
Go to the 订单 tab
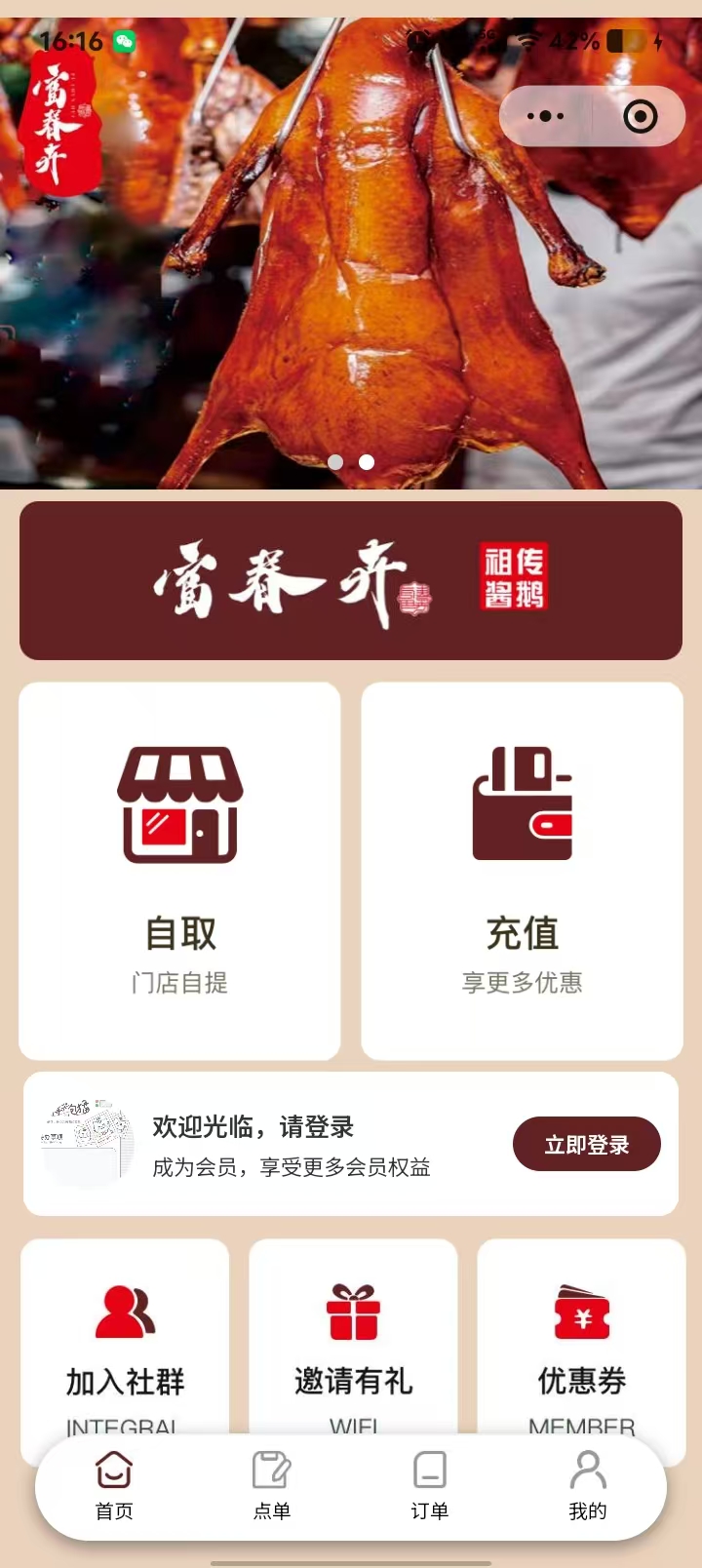(x=429, y=1486)
